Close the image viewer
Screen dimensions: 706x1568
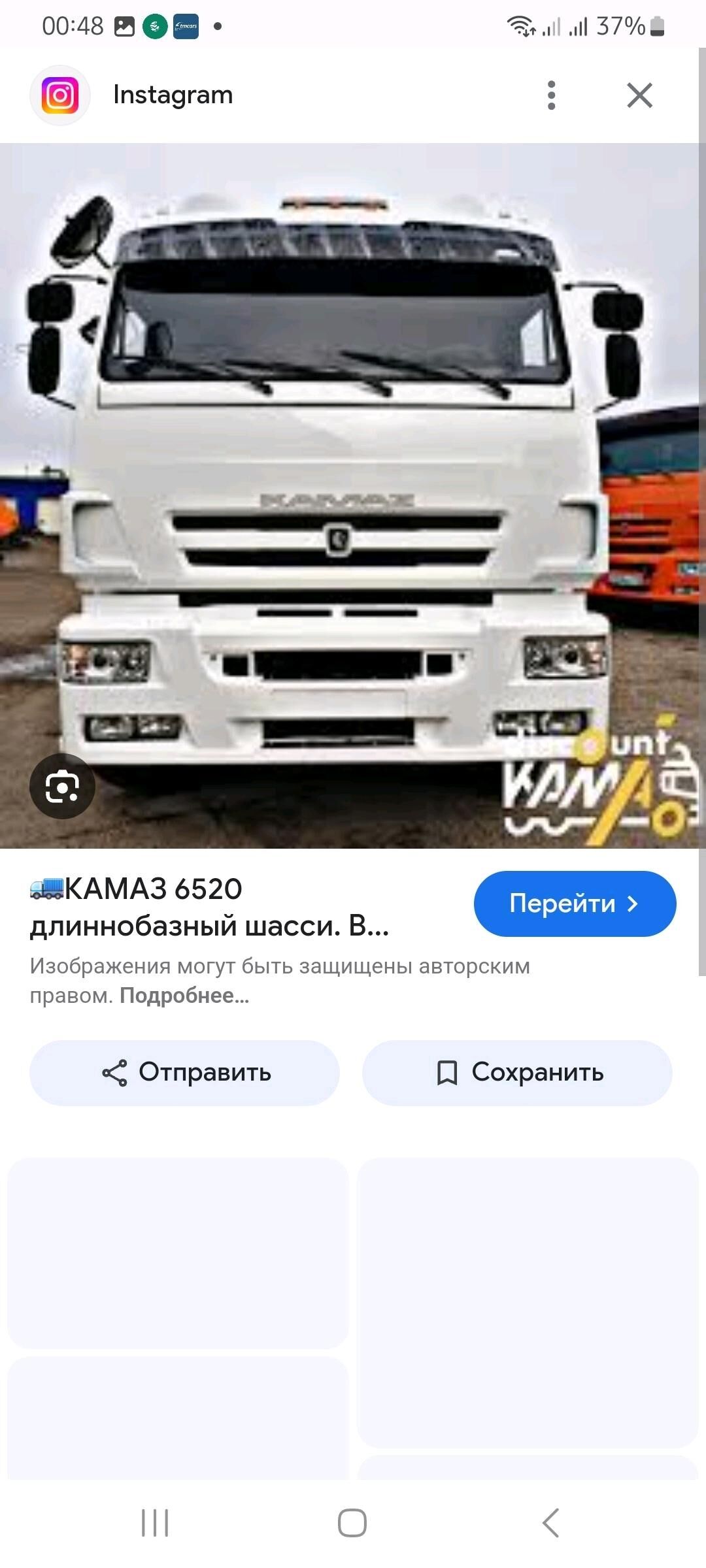[x=639, y=95]
